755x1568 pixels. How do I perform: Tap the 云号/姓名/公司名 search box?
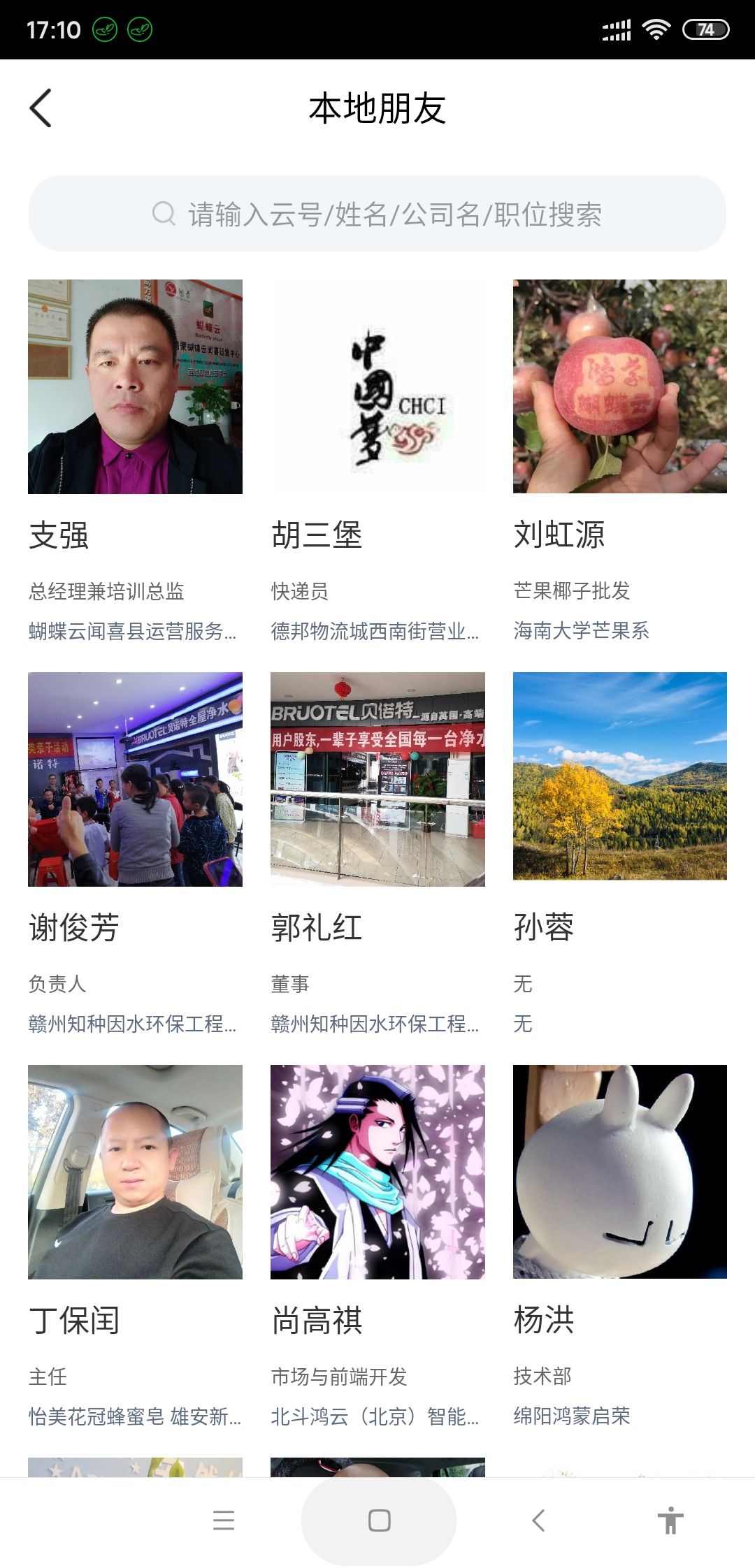tap(377, 214)
